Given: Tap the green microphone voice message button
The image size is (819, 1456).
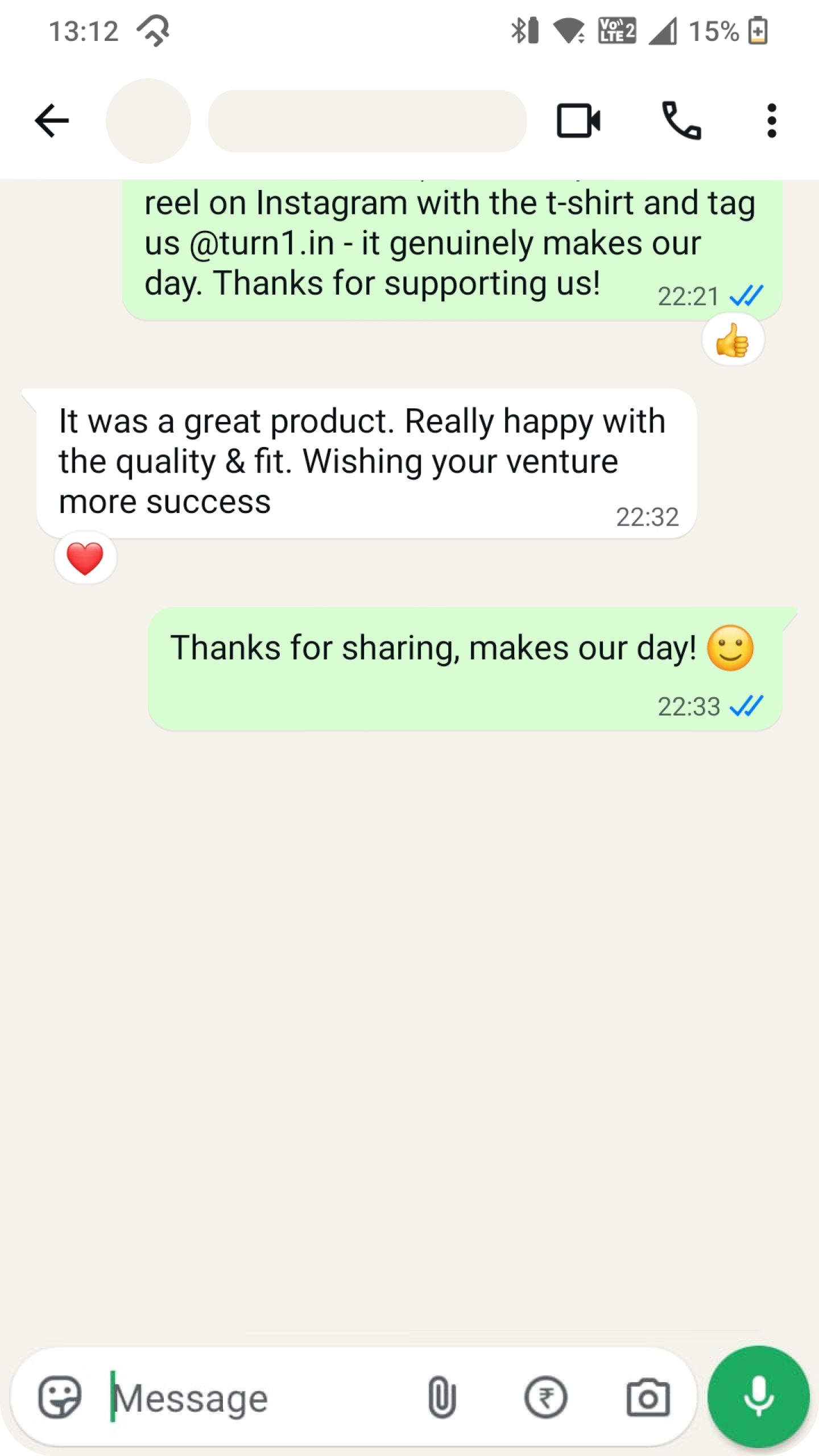Looking at the screenshot, I should 758,1397.
